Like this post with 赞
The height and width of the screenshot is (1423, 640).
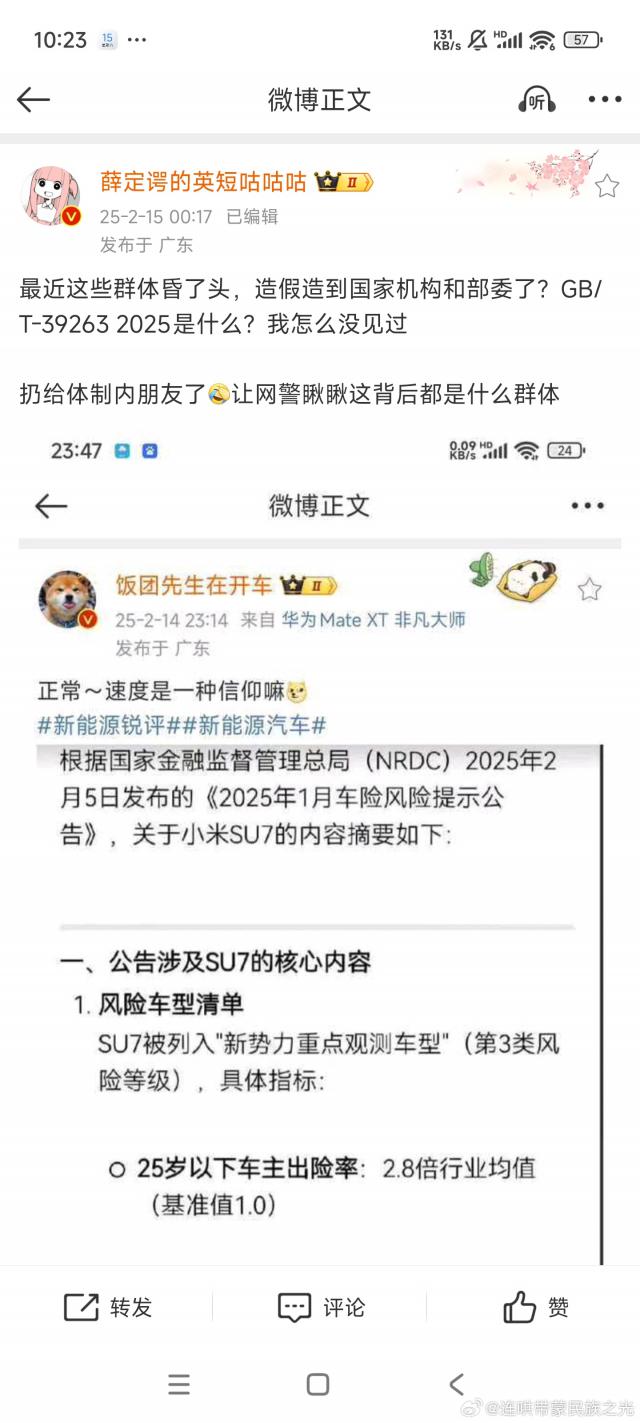[535, 1307]
